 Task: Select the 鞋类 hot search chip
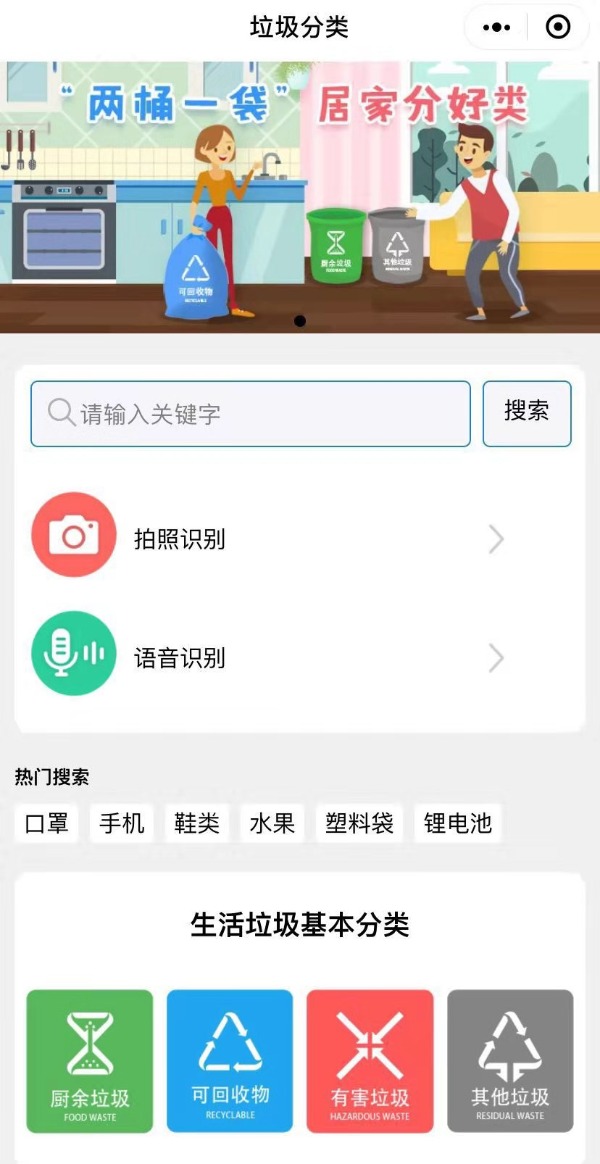coord(197,824)
